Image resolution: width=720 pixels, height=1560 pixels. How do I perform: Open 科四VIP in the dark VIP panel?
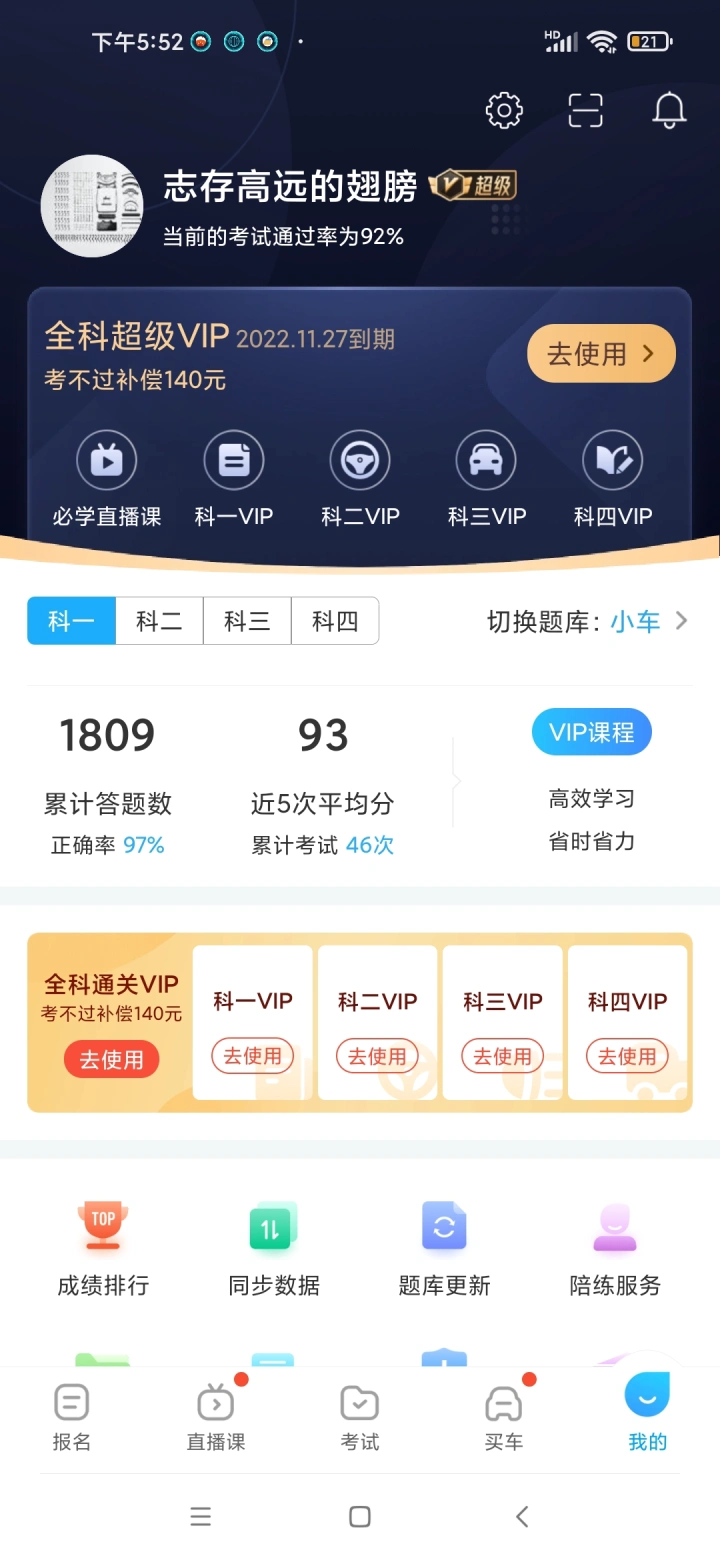613,480
